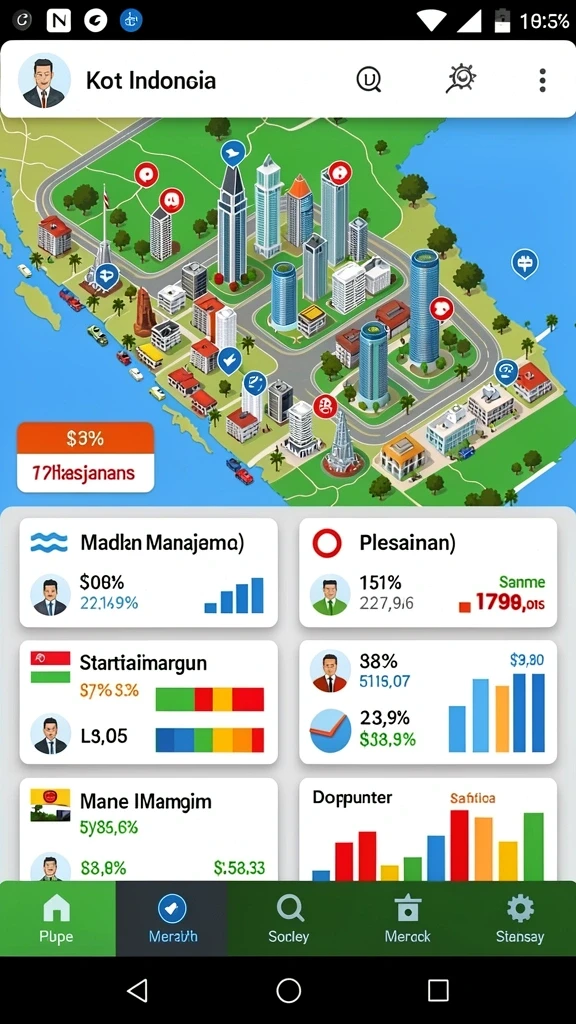Open the Startiaimargun card
Screen dimensions: 576x1024
click(x=149, y=702)
